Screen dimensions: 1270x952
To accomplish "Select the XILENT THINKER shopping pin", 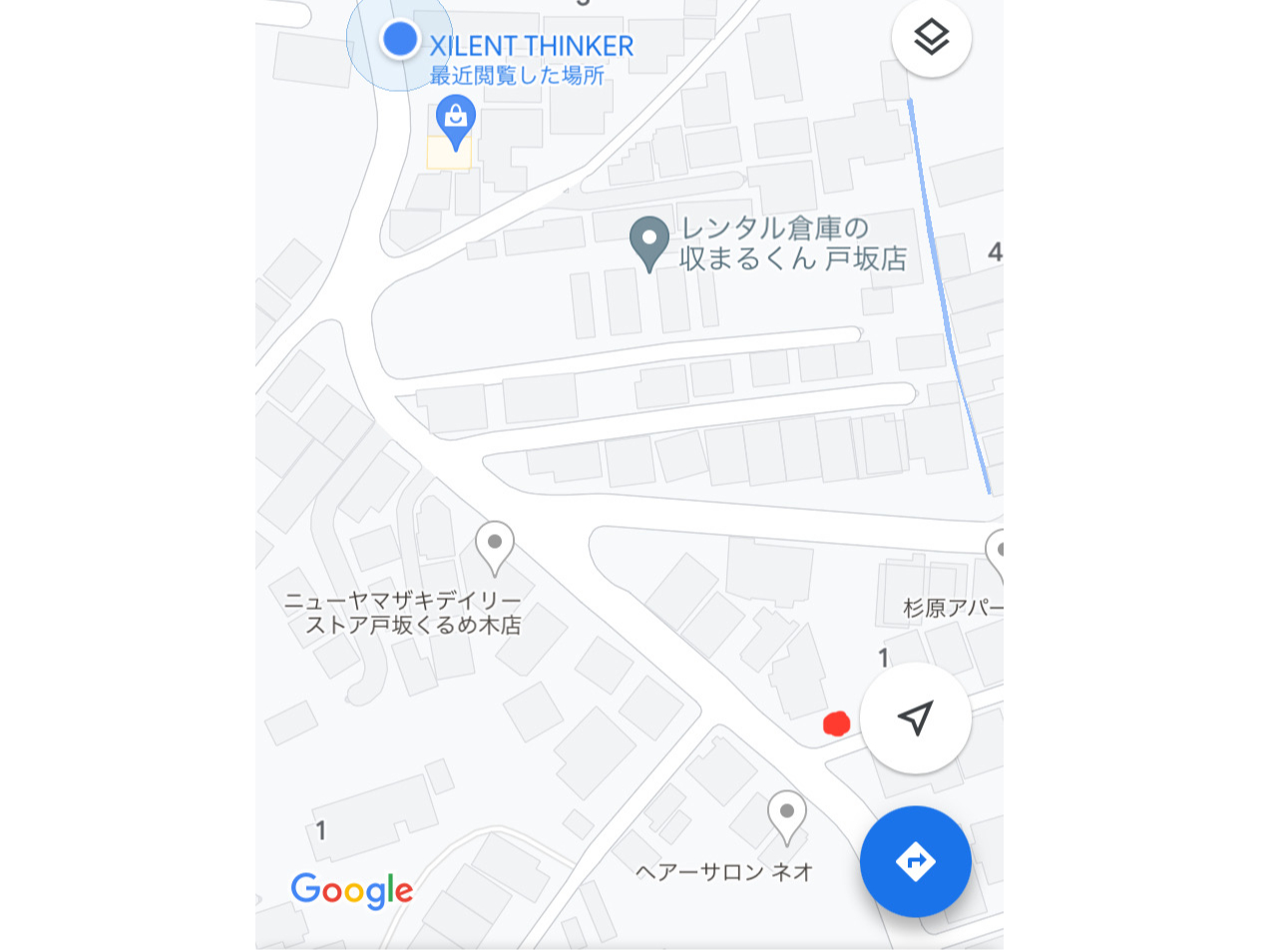I will click(456, 120).
